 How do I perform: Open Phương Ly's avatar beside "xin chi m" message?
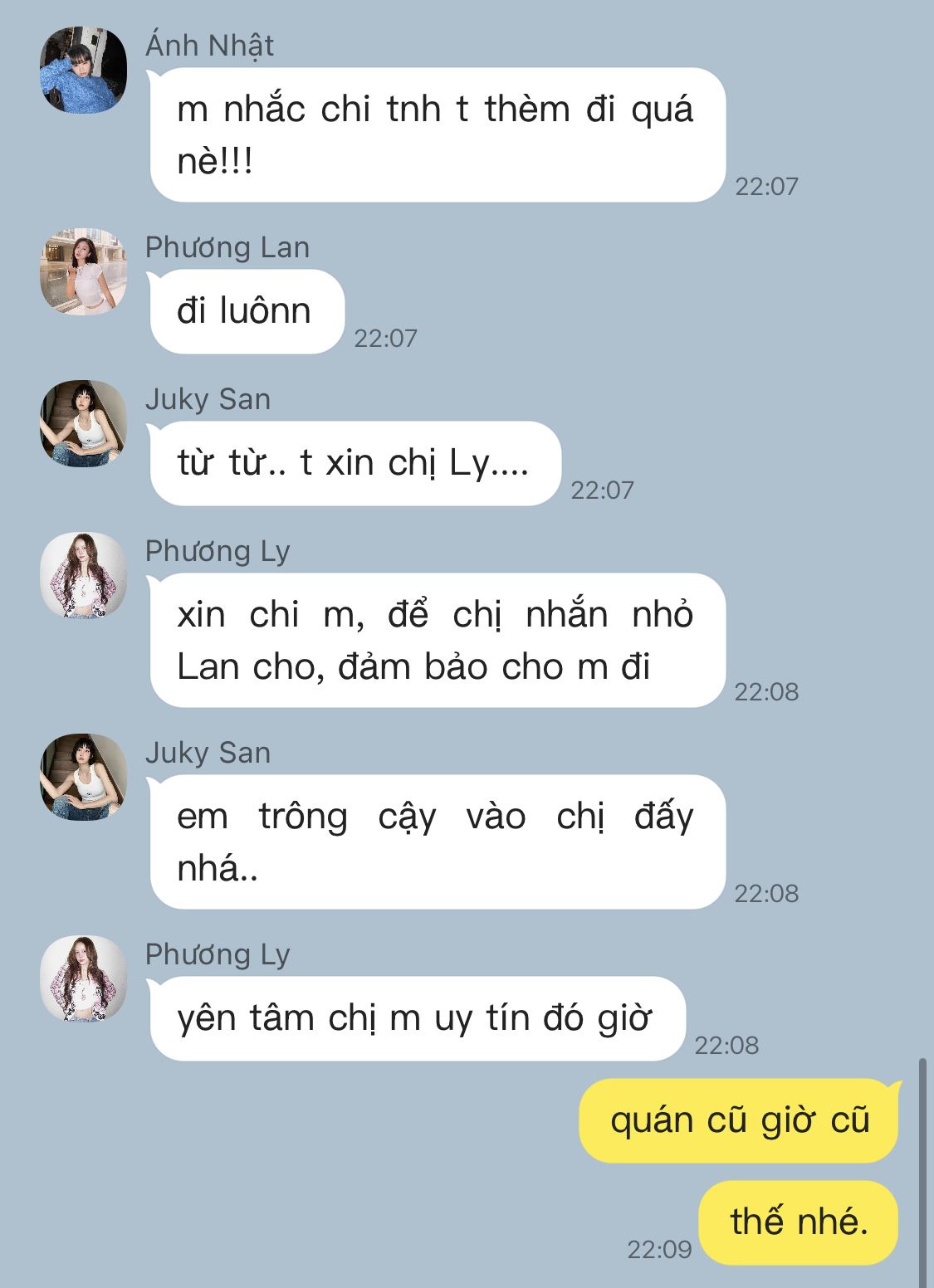[x=83, y=575]
